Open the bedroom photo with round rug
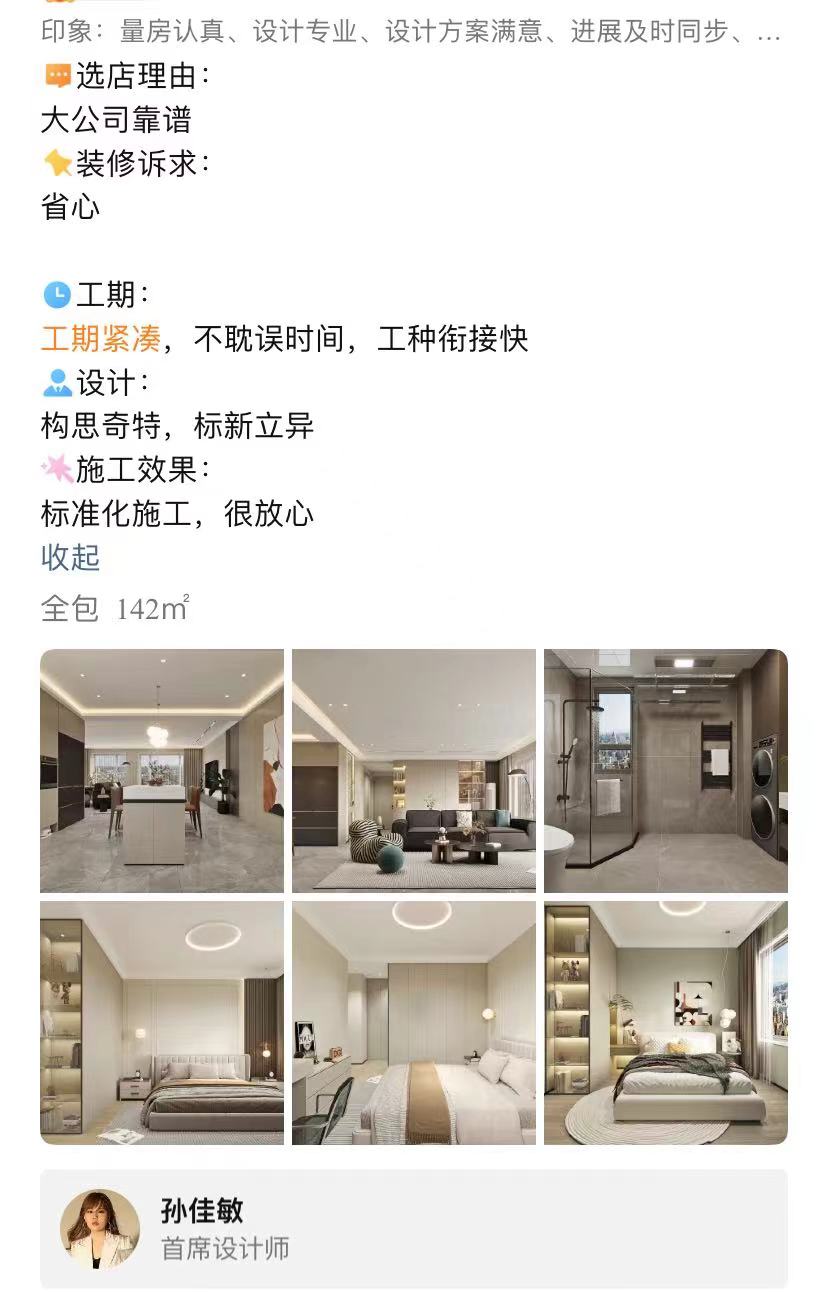 (x=666, y=1023)
